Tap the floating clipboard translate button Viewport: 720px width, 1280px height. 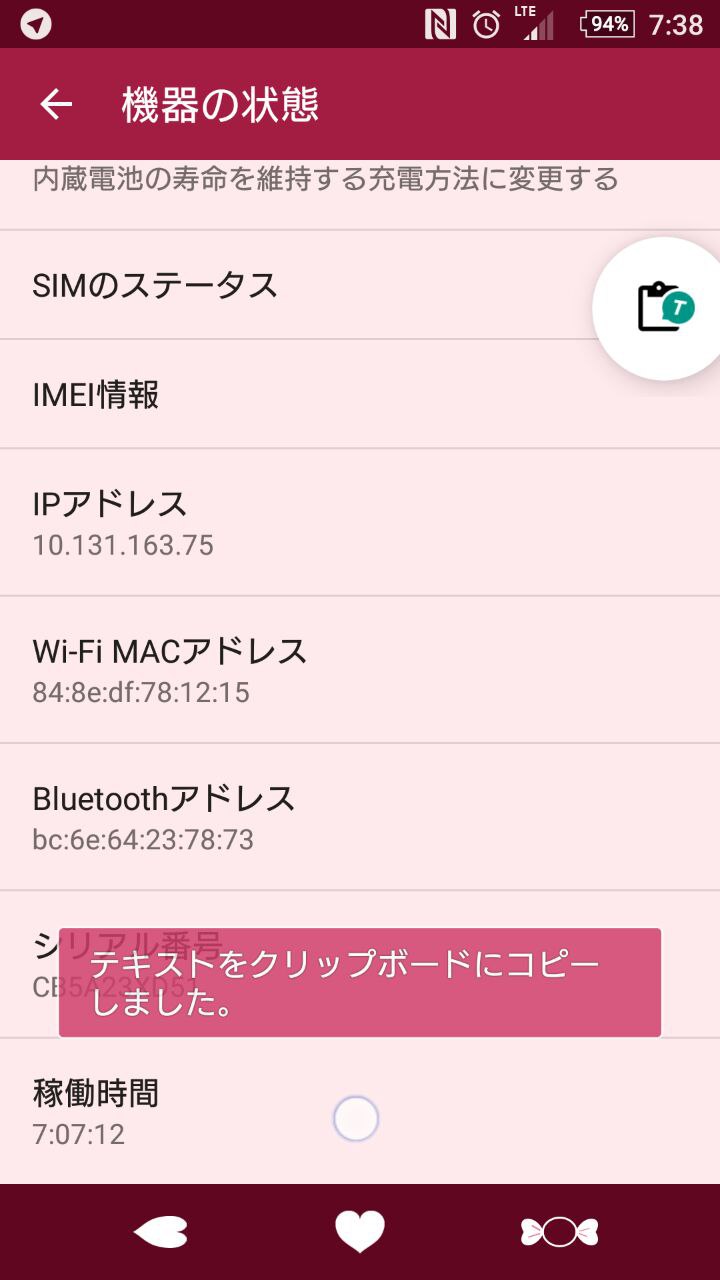(664, 308)
